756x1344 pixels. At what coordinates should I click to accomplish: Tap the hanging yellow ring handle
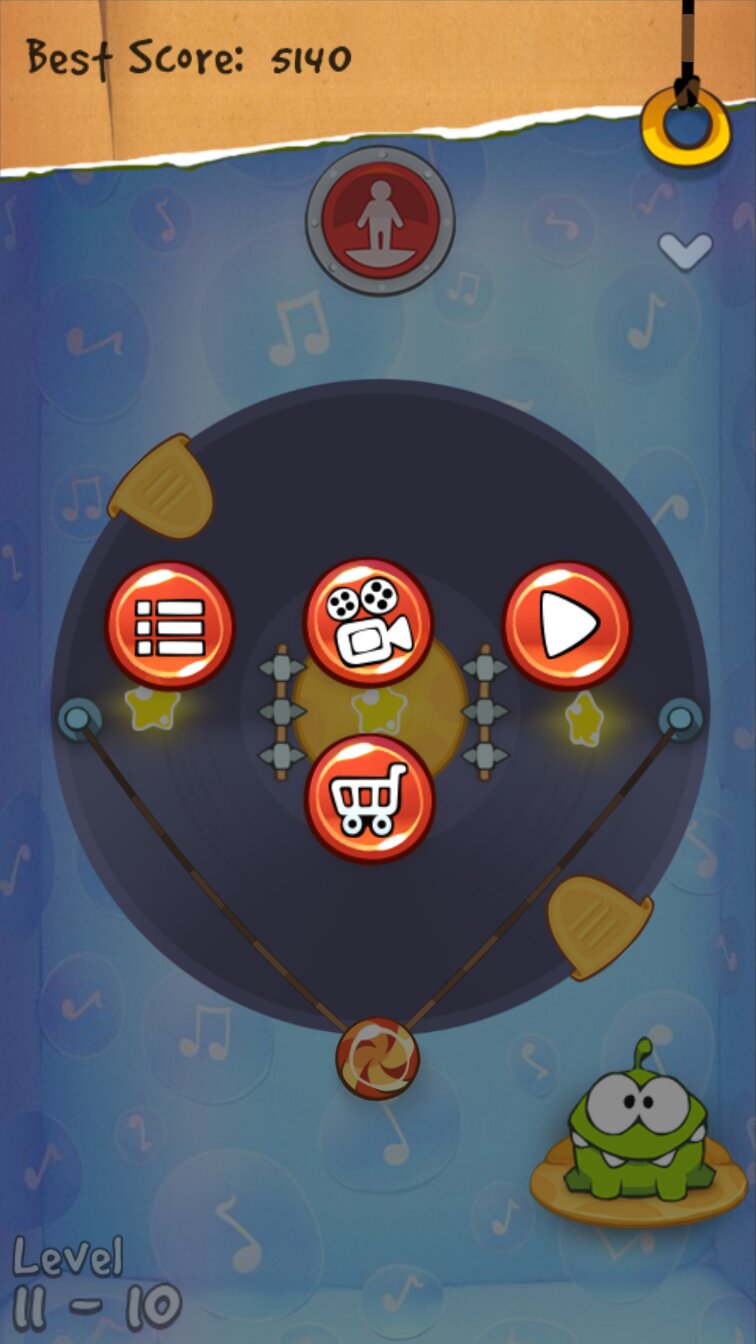[x=686, y=128]
